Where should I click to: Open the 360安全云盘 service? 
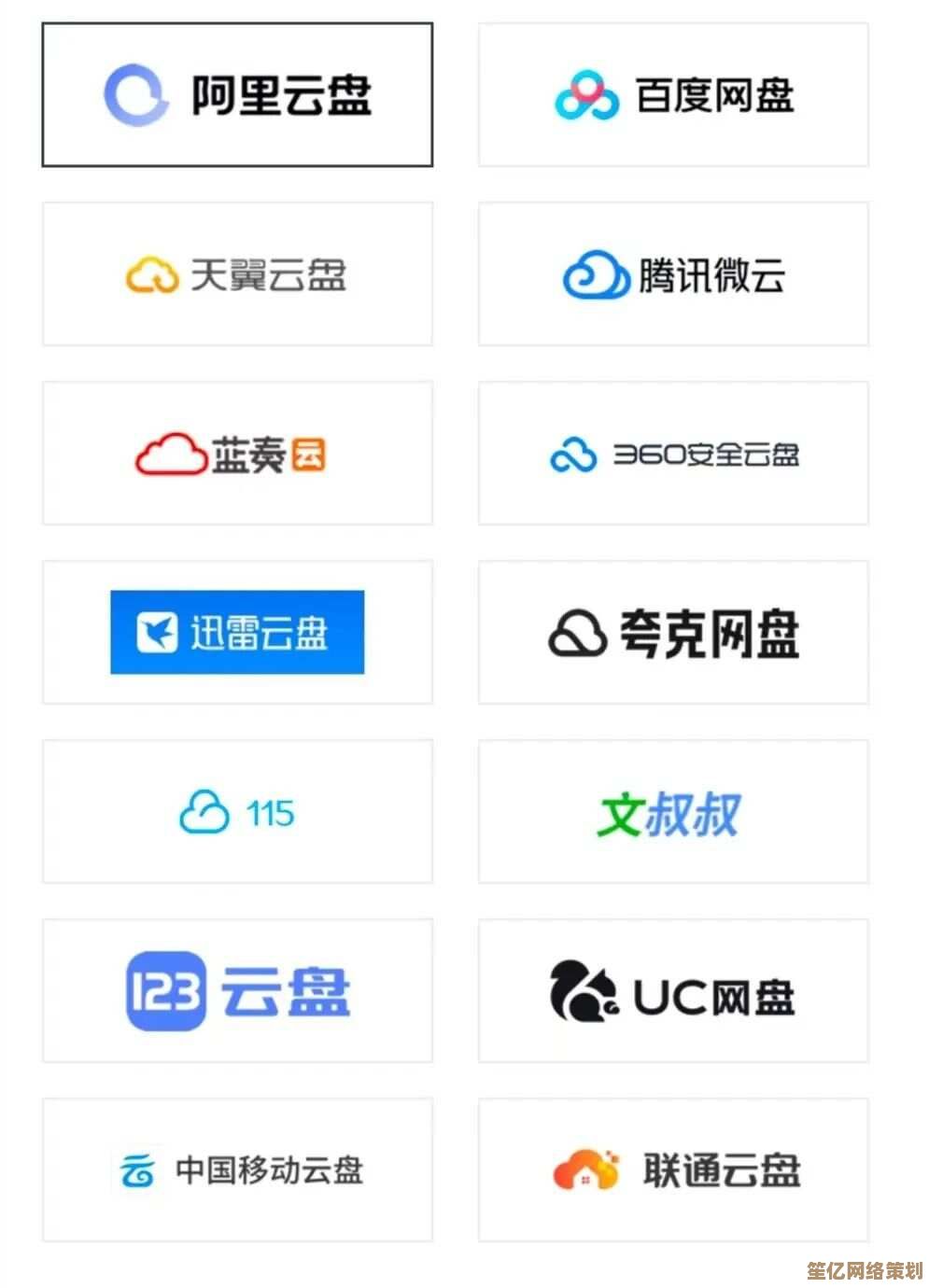coord(674,453)
